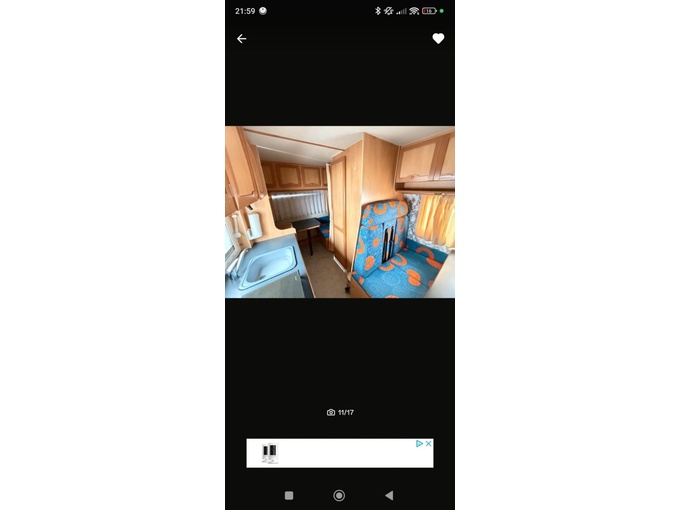Close the ad banner

pyautogui.click(x=429, y=443)
